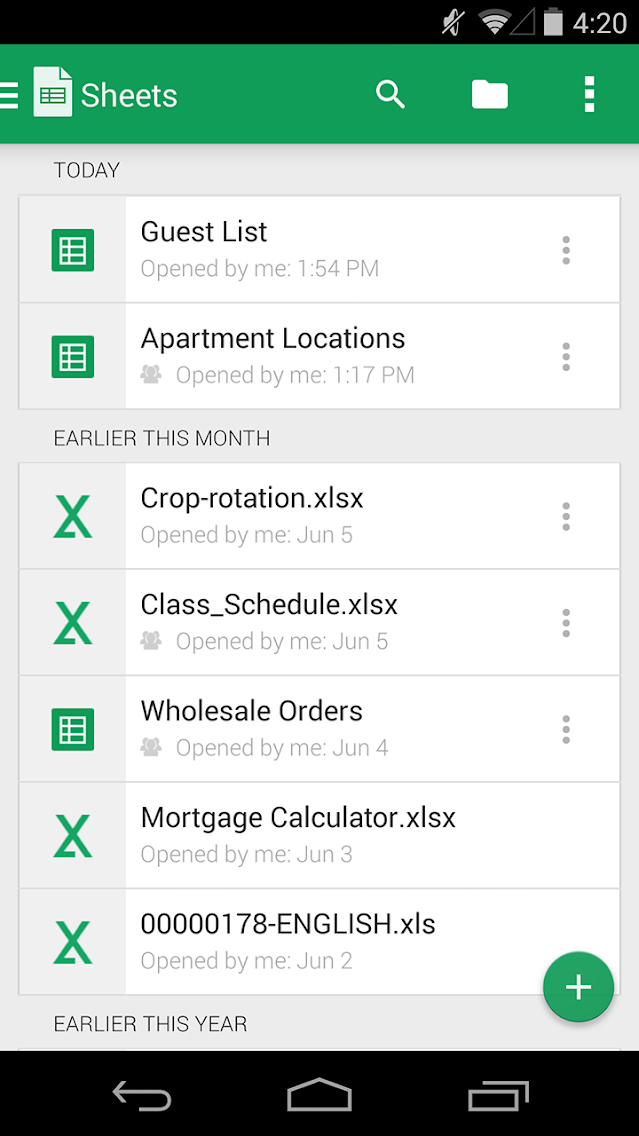Open the app bar overflow menu

(x=589, y=95)
